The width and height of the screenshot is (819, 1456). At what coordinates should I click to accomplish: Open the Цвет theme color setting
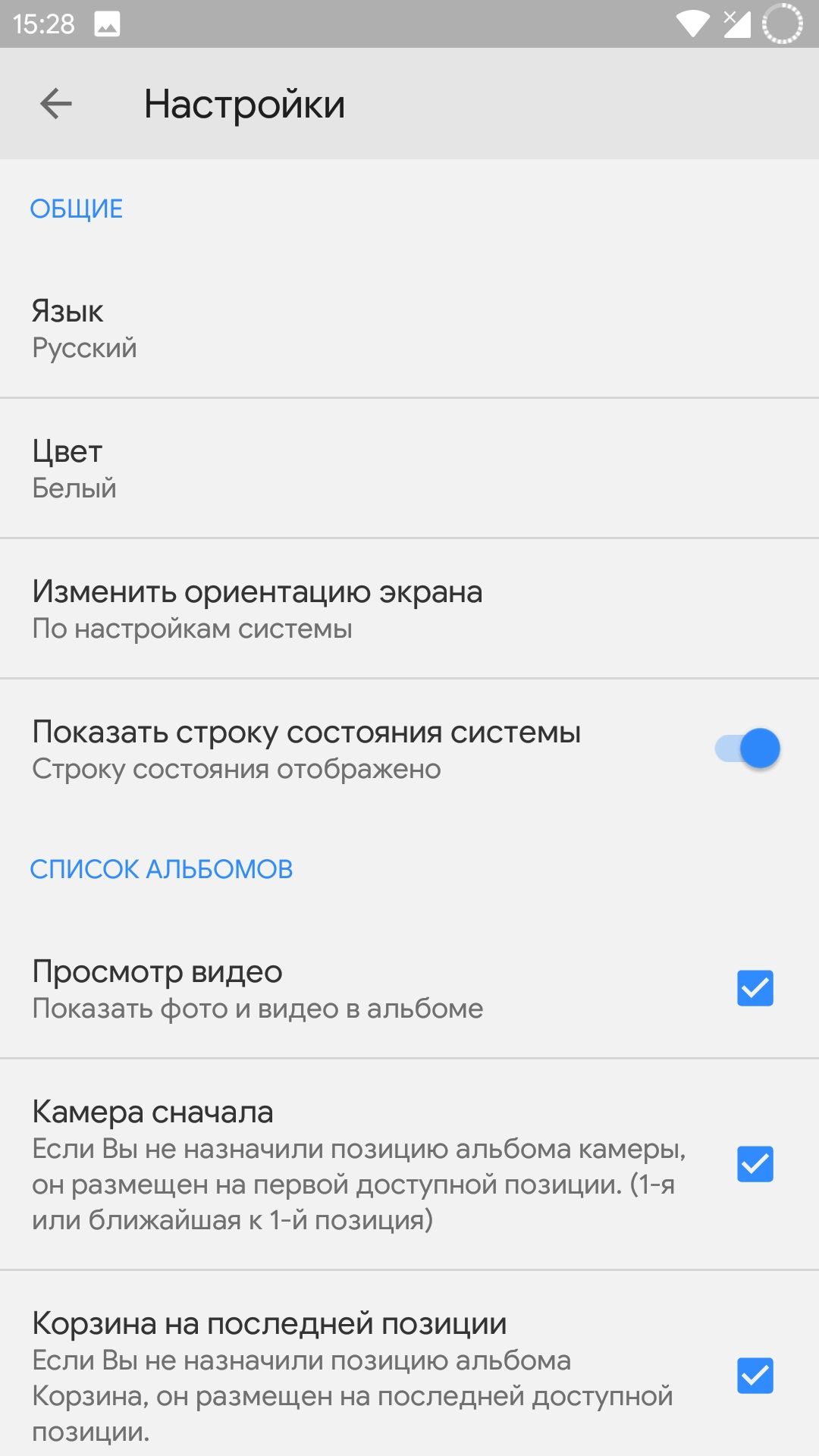click(x=409, y=469)
